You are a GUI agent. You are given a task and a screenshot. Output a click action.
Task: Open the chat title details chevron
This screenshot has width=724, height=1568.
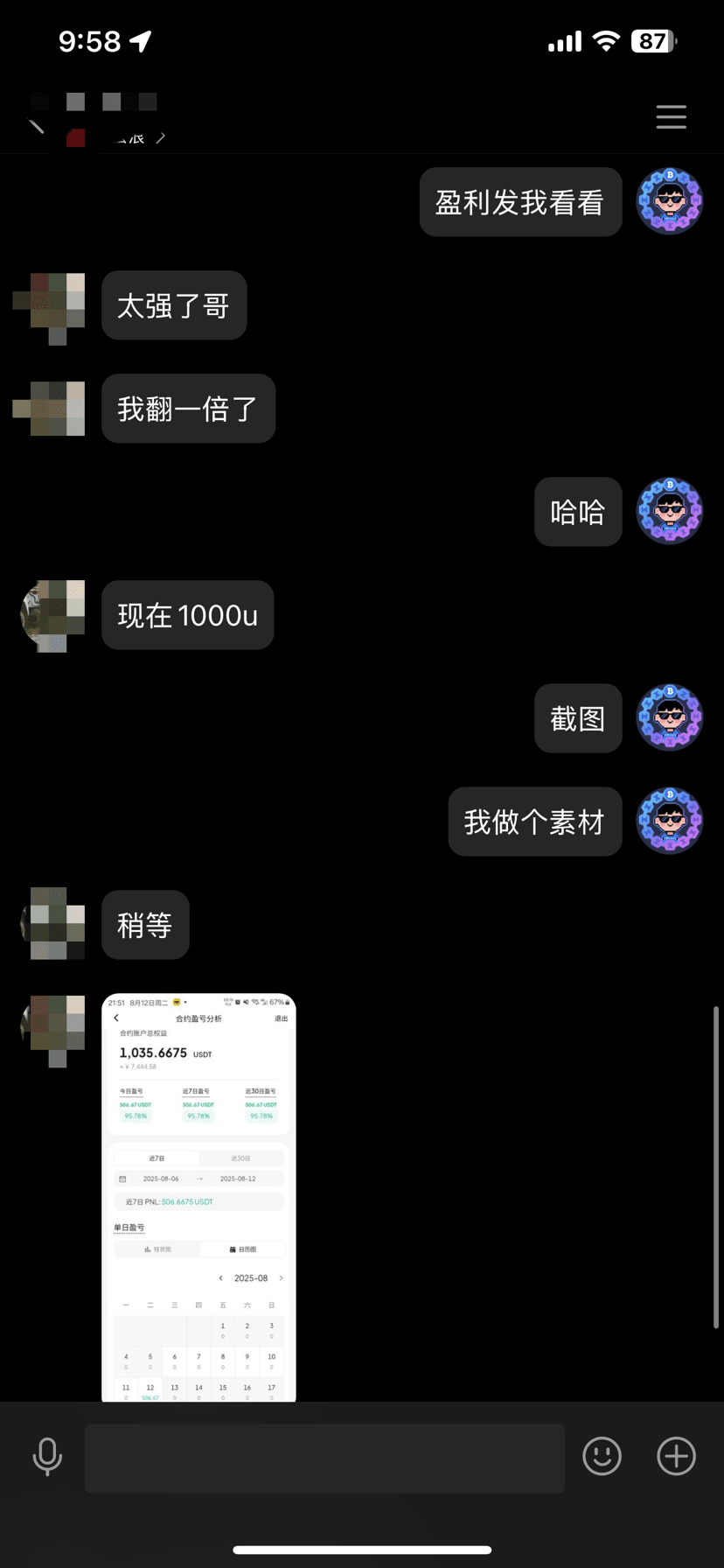click(x=160, y=137)
